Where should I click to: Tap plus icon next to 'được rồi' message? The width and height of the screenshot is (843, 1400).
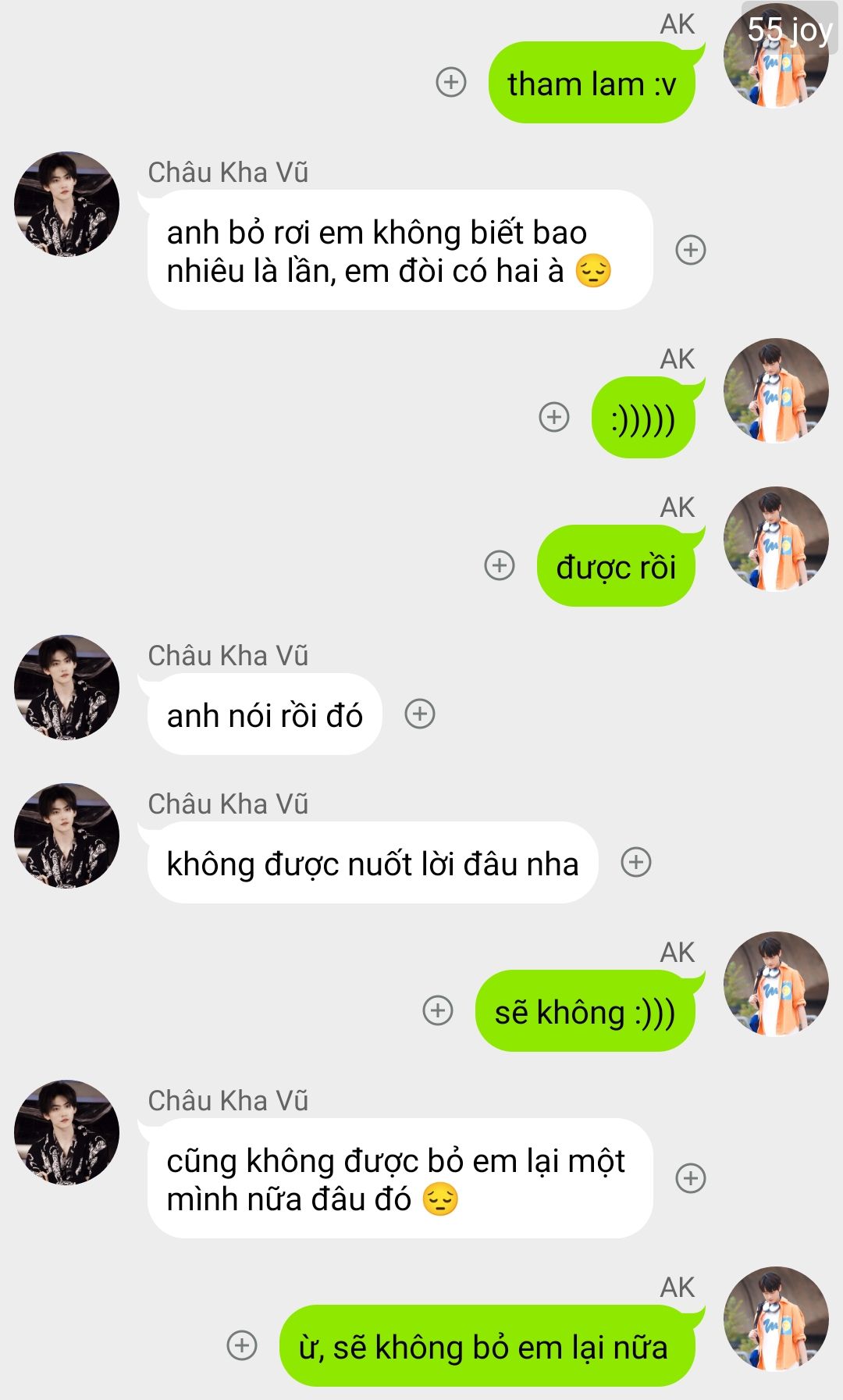pos(499,565)
